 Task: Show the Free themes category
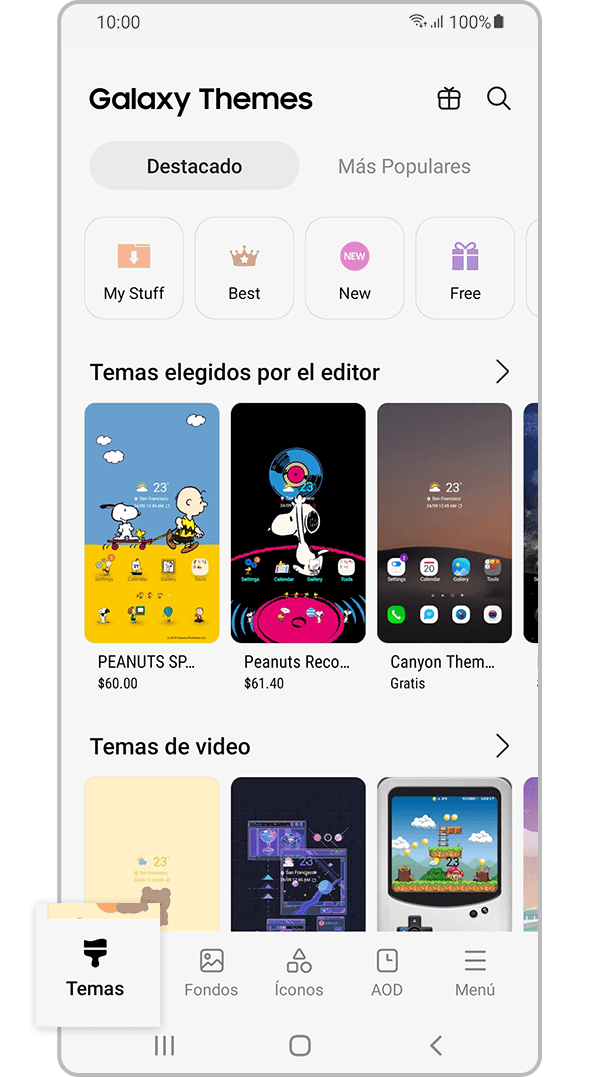coord(465,268)
